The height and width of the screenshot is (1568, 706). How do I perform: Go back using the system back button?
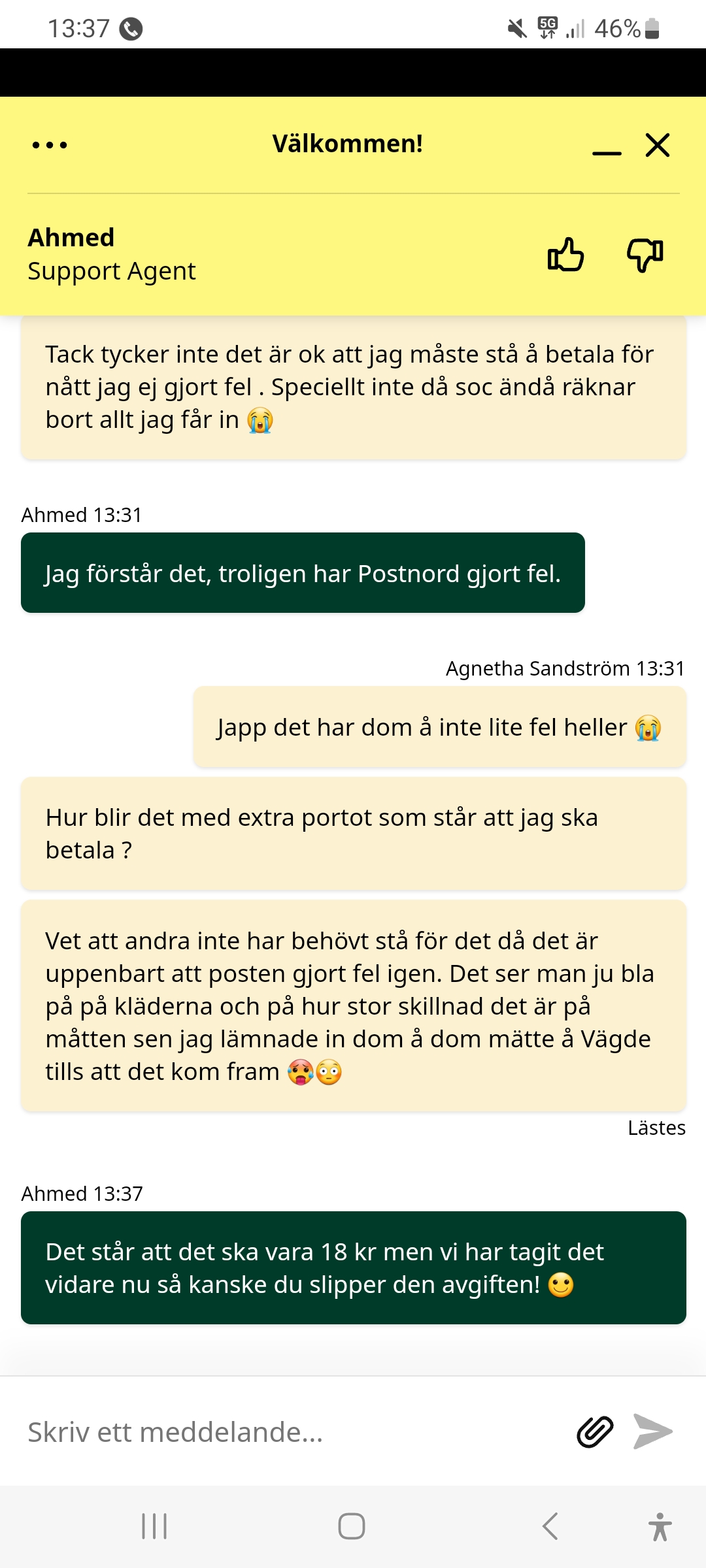pos(550,1526)
